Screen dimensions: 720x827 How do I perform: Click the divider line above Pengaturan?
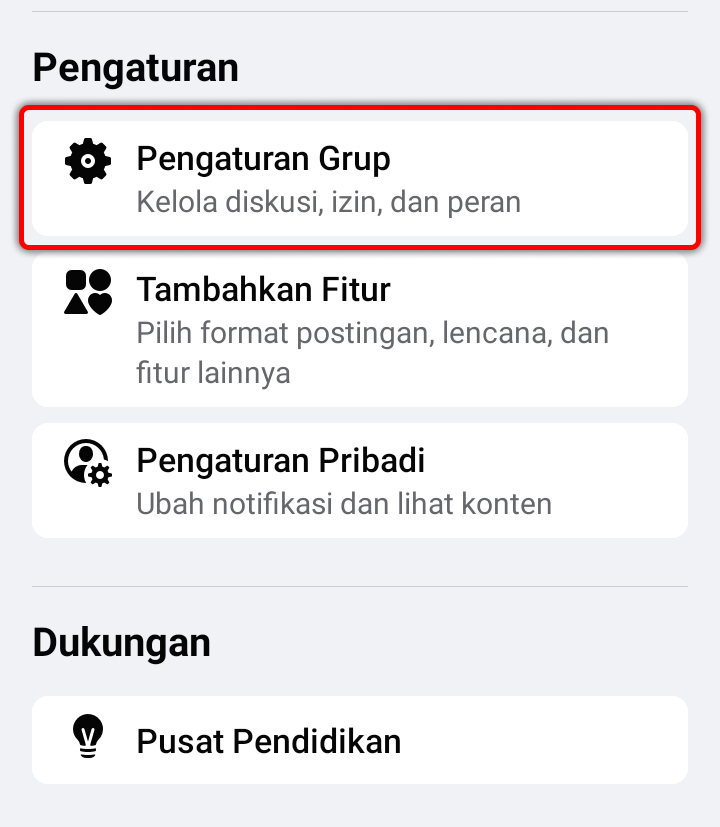360,13
